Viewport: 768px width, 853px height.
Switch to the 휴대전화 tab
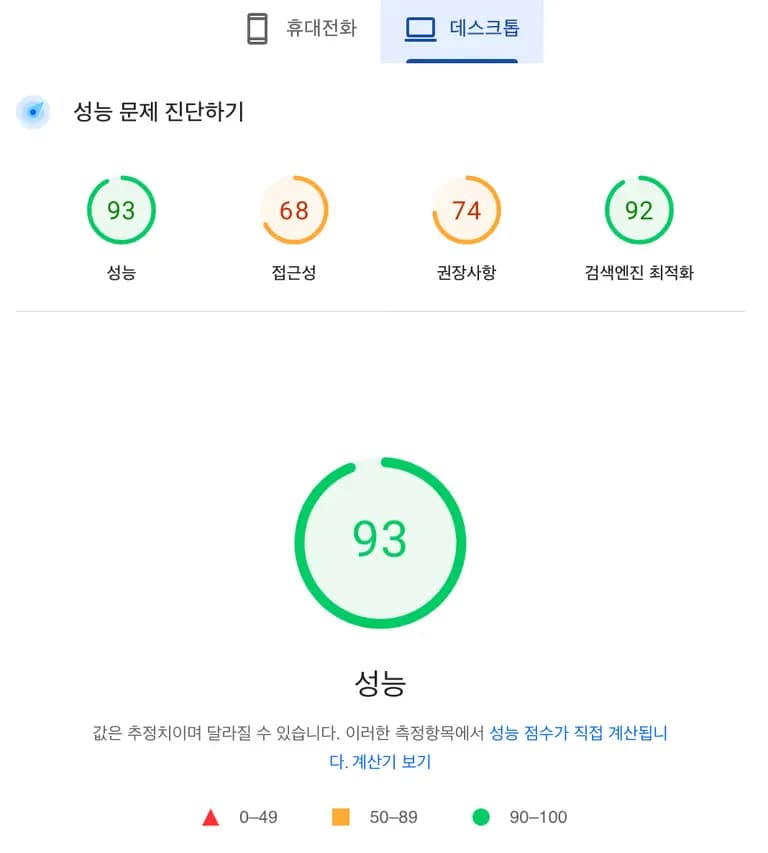pos(301,29)
